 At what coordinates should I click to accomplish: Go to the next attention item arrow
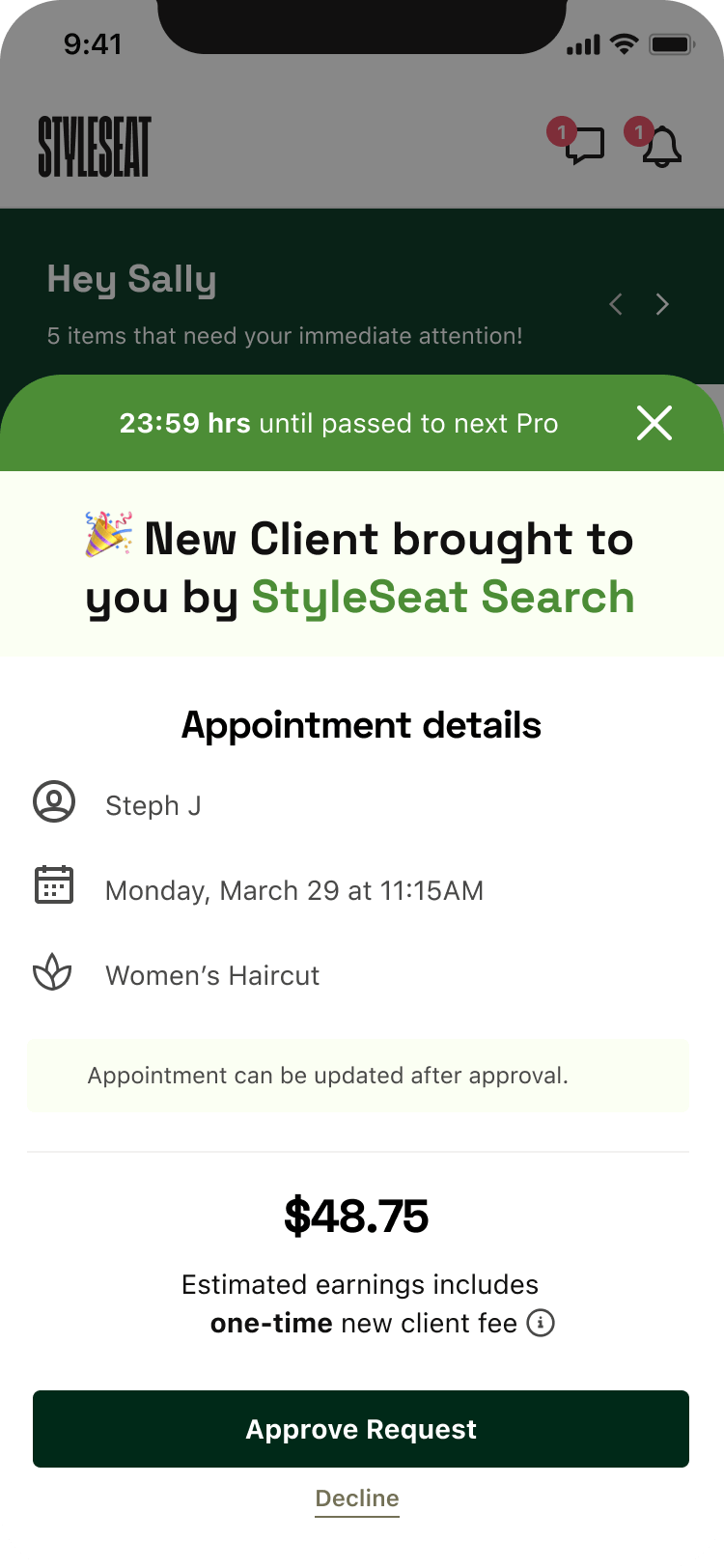click(662, 305)
